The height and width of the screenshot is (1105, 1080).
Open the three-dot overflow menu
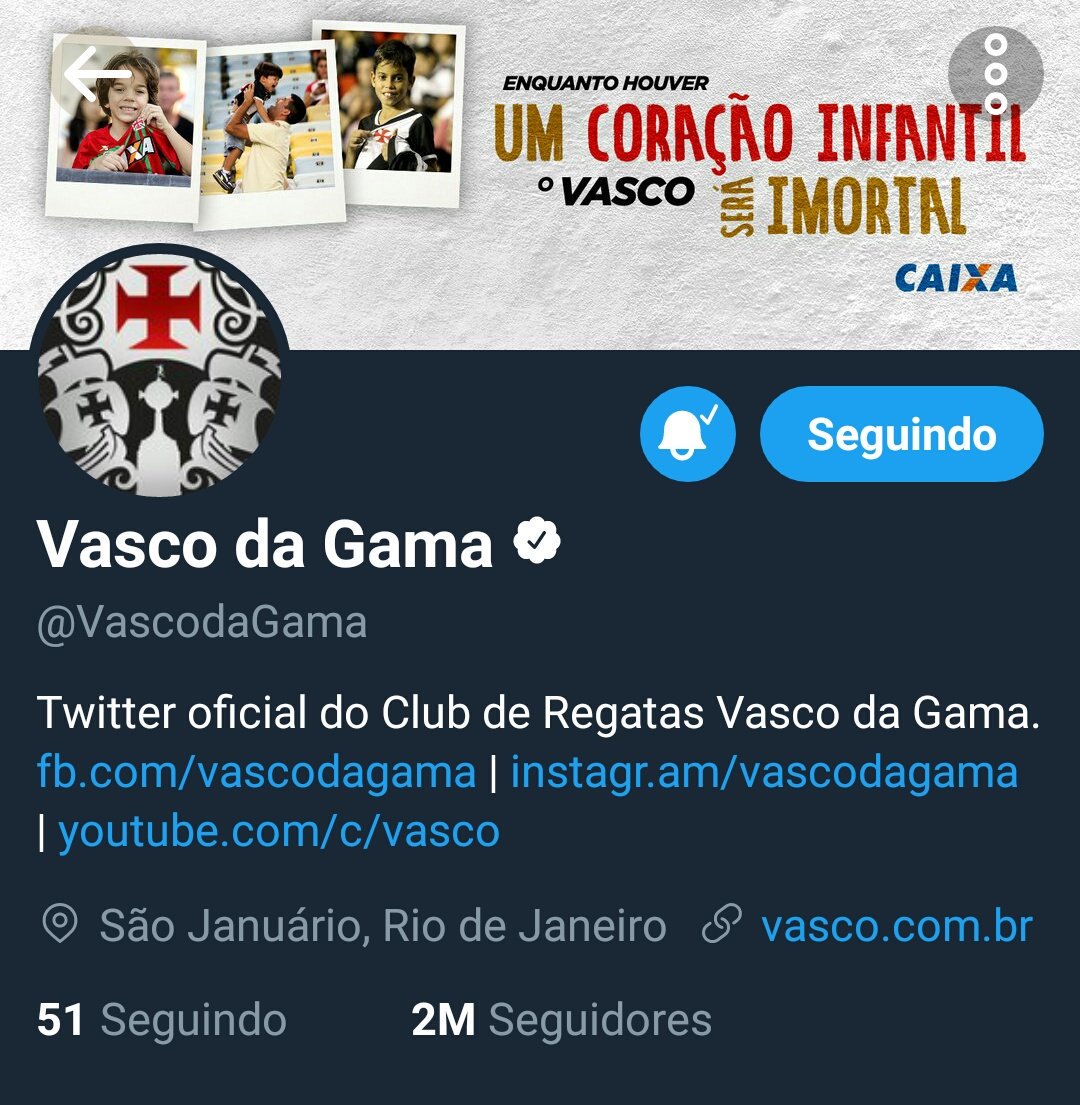coord(995,74)
